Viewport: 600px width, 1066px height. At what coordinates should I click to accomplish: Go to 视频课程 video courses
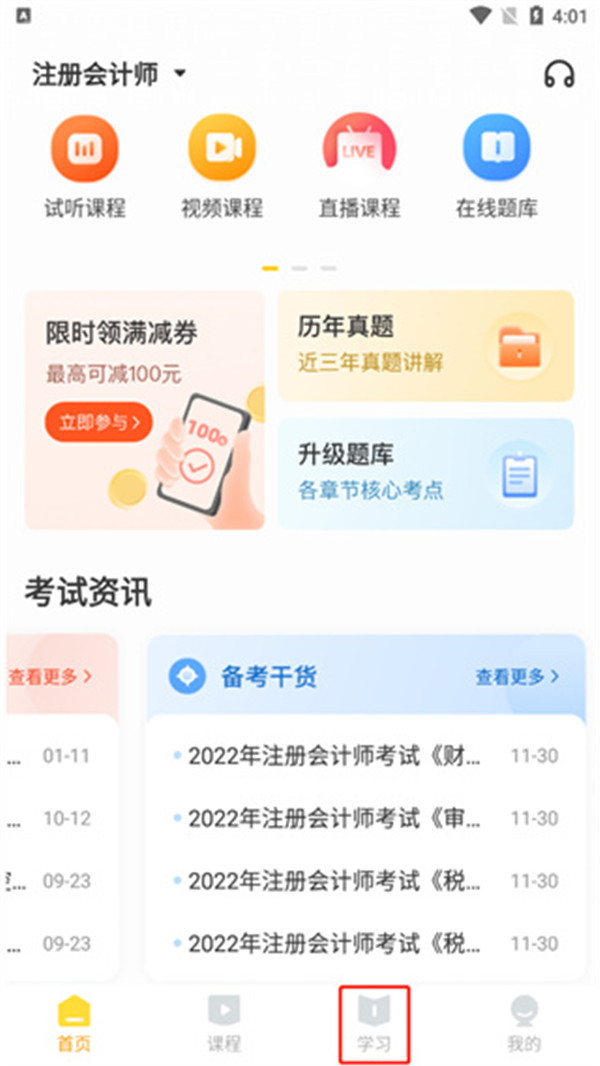222,166
